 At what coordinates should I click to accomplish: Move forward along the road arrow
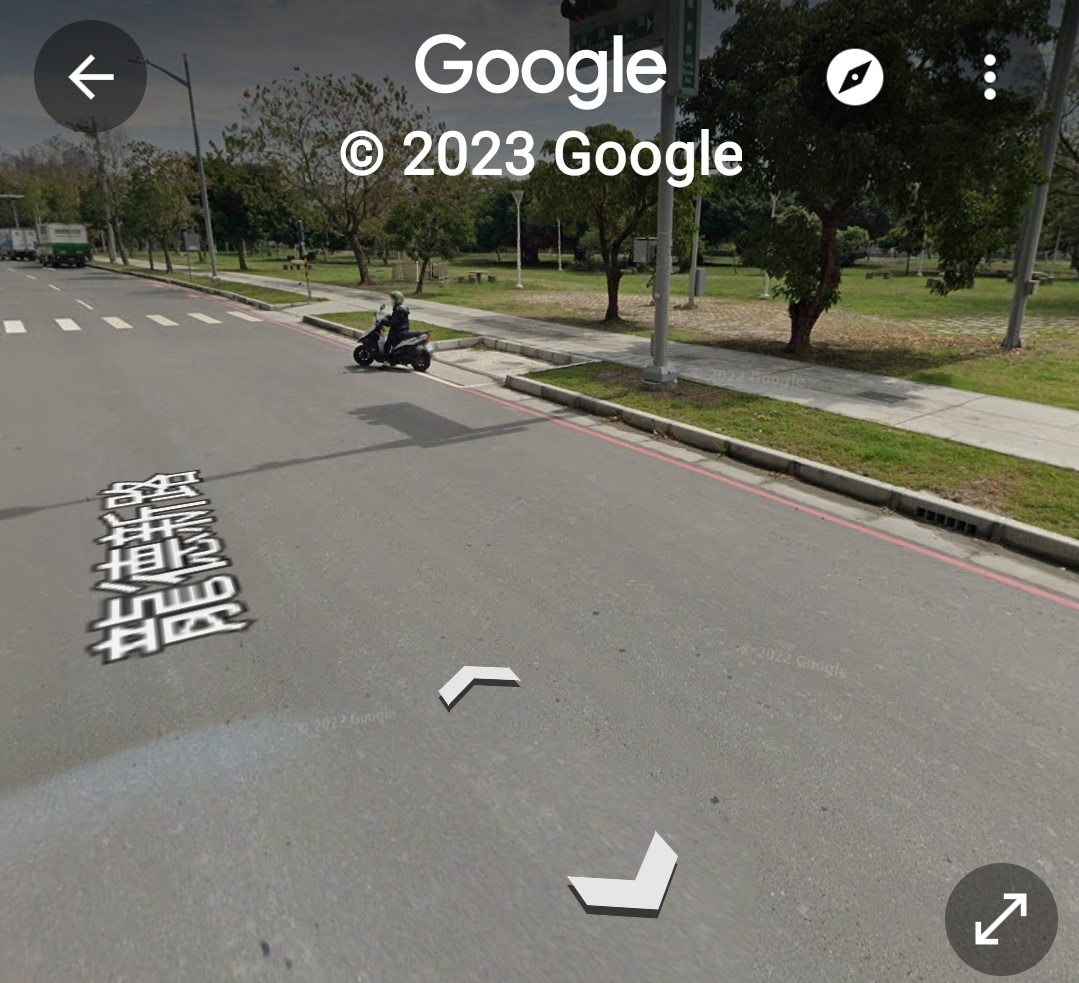point(479,685)
